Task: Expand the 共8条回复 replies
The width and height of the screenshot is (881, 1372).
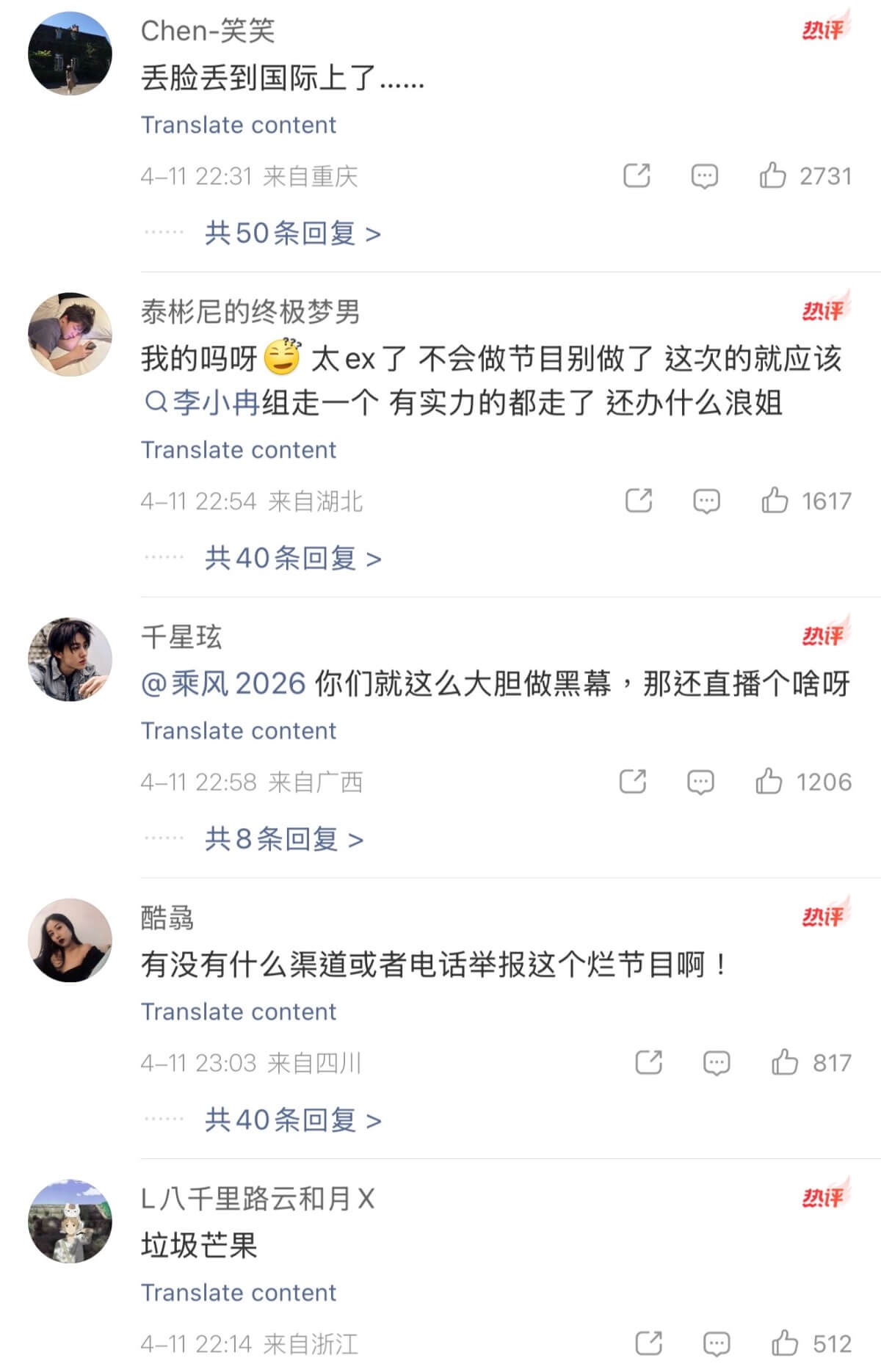Action: pyautogui.click(x=283, y=839)
